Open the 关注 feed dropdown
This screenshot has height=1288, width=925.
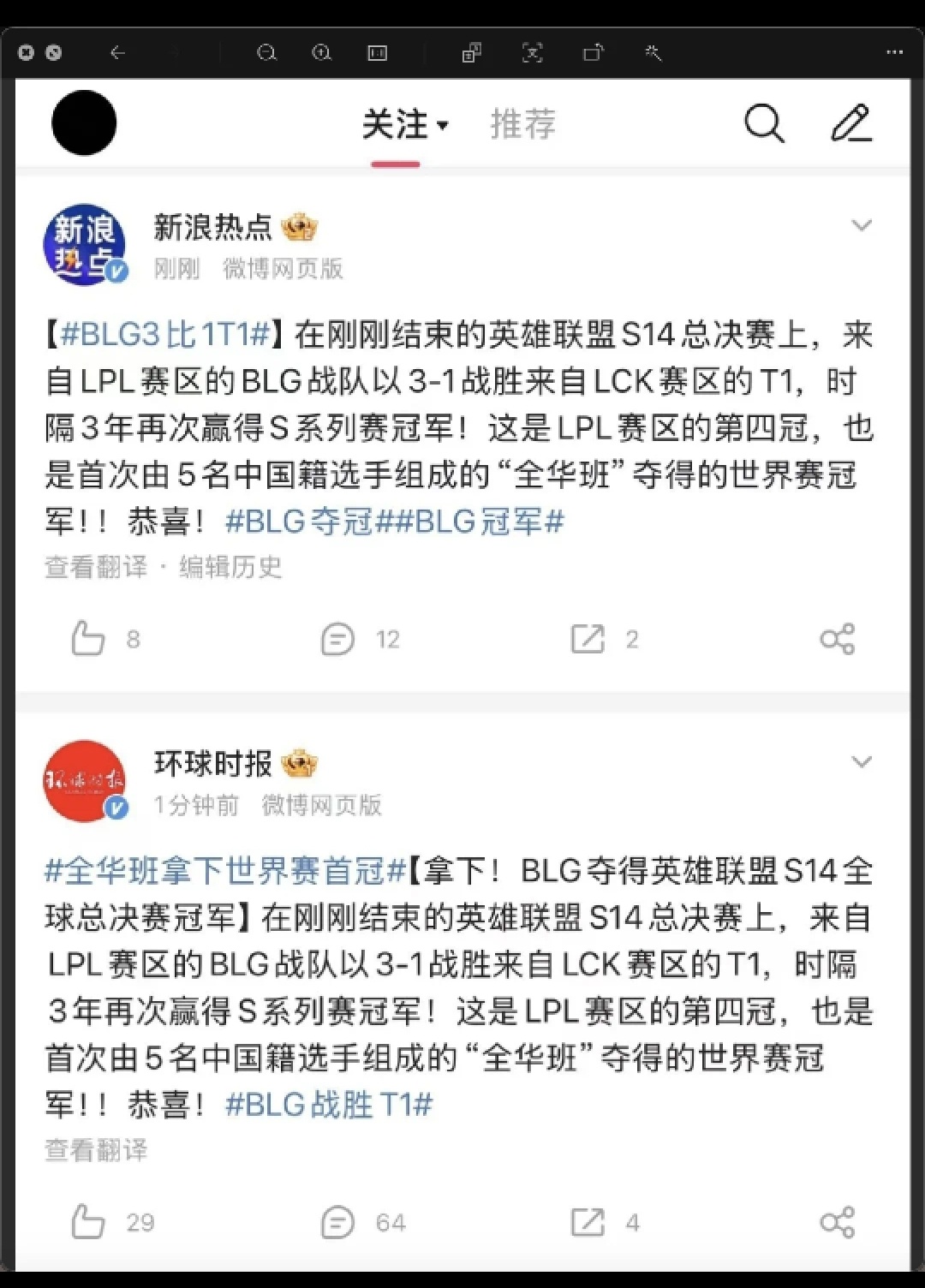pos(404,125)
